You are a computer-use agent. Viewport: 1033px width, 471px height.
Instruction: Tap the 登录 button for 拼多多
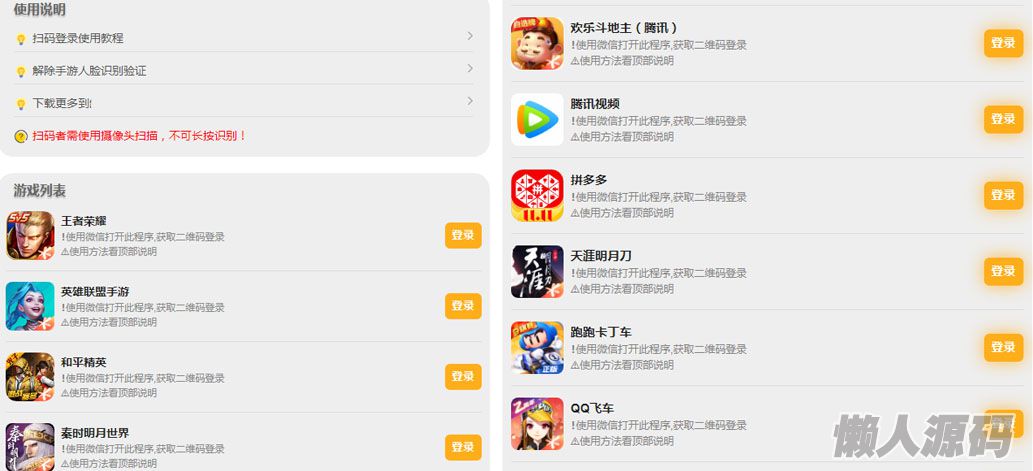tap(1003, 195)
